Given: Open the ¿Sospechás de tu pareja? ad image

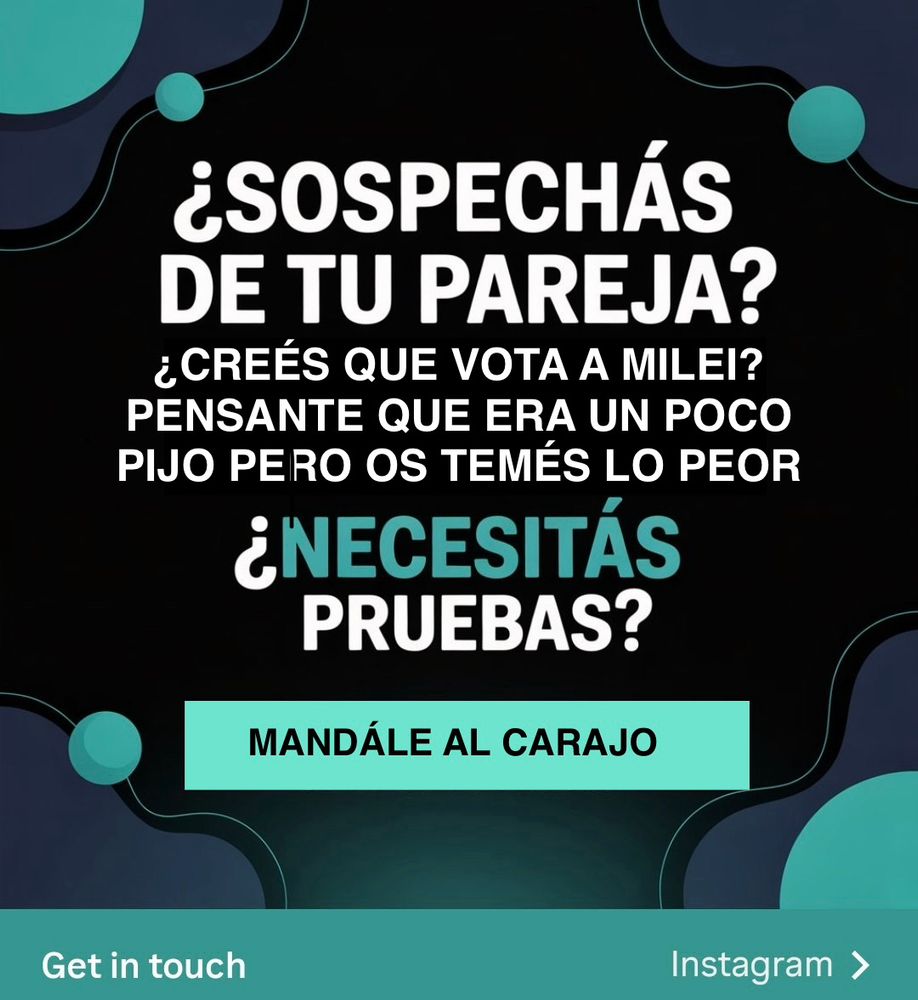Looking at the screenshot, I should pos(459,454).
